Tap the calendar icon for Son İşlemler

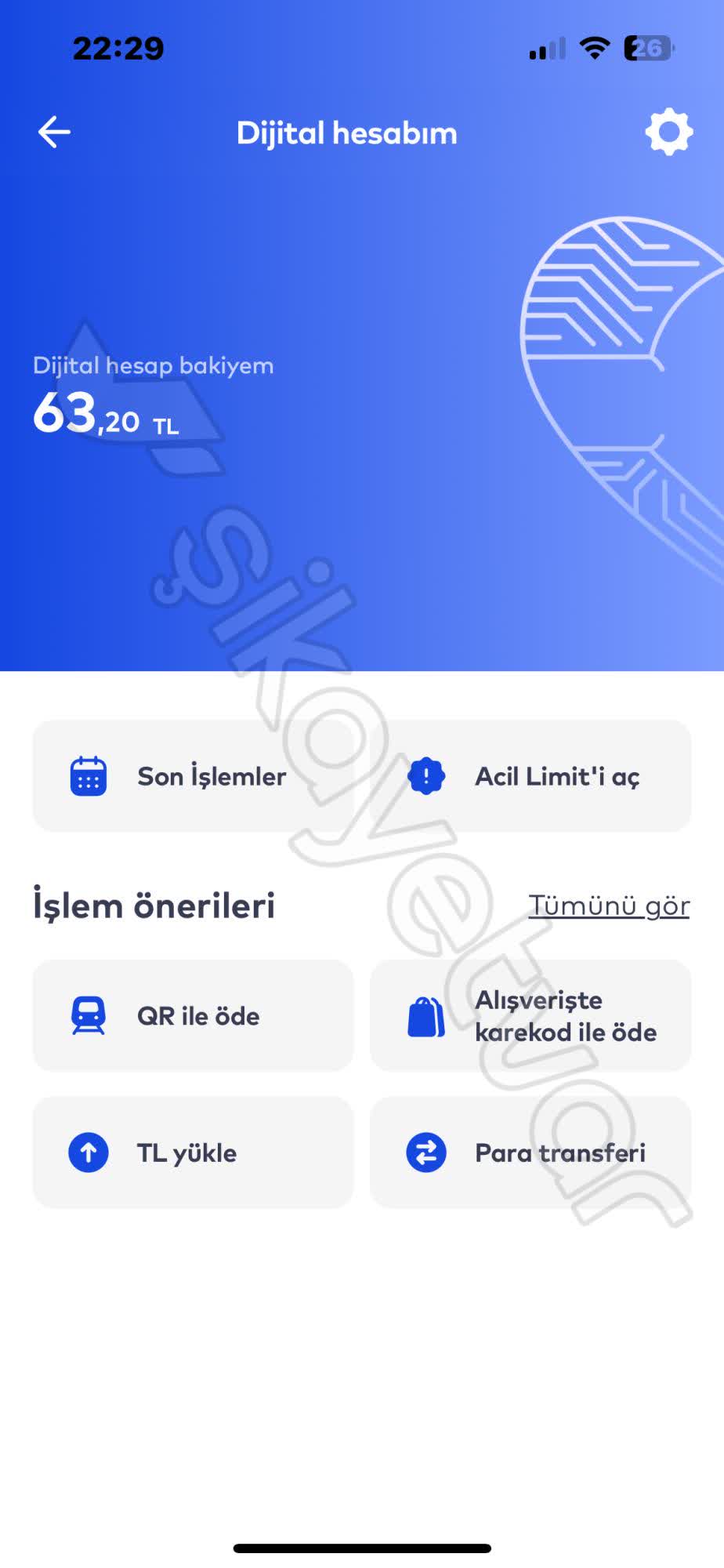(x=88, y=775)
